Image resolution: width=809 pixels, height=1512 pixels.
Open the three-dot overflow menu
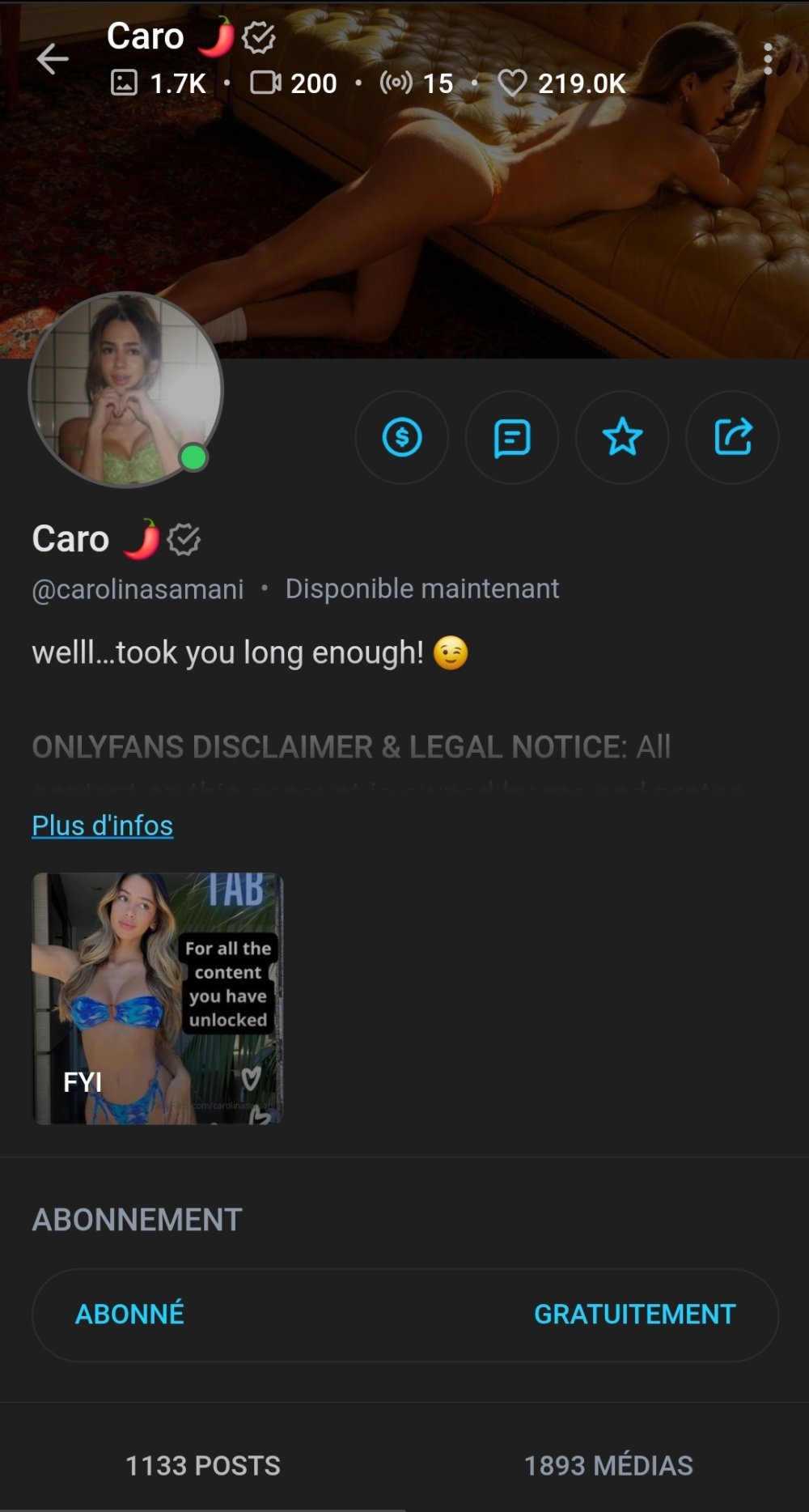coord(768,59)
